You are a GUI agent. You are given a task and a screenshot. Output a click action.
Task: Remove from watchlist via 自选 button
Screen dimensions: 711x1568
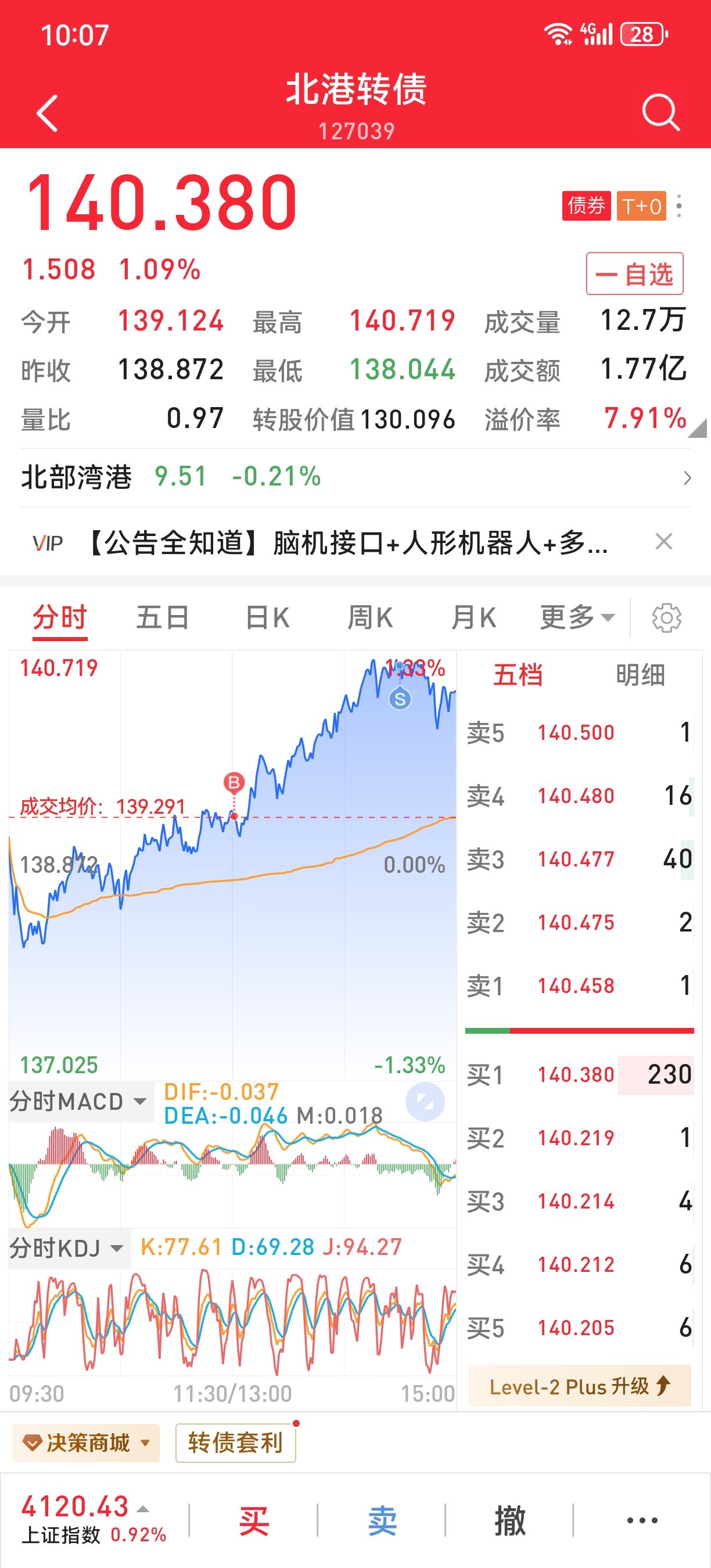[634, 274]
